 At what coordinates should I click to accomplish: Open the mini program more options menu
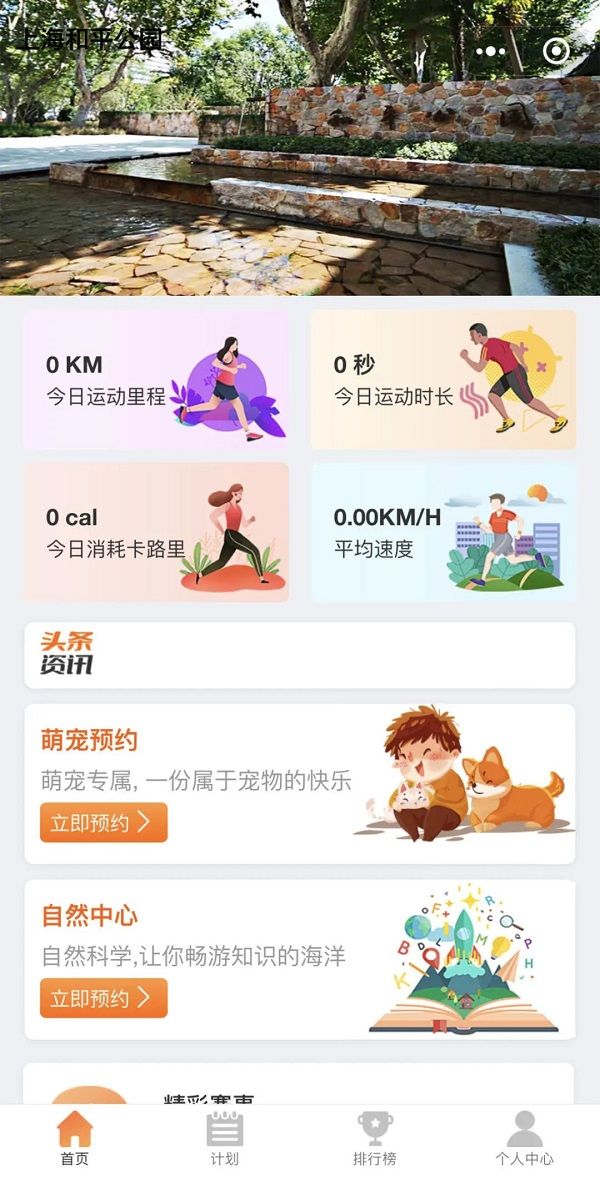click(491, 51)
